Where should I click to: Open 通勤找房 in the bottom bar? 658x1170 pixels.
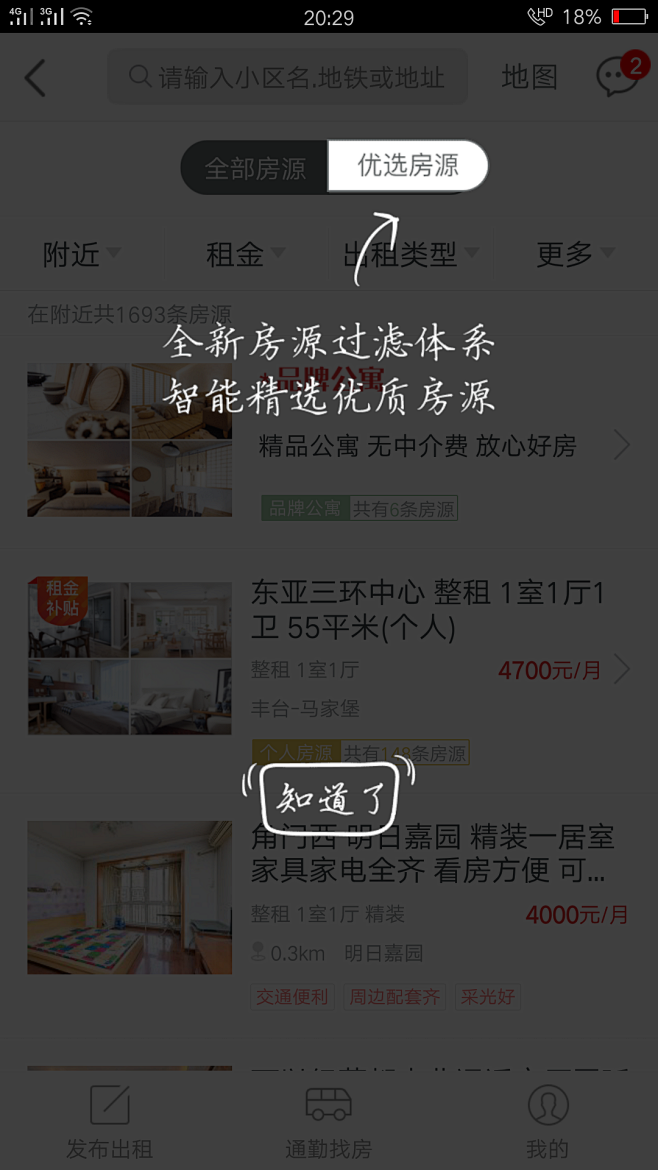[x=328, y=1120]
